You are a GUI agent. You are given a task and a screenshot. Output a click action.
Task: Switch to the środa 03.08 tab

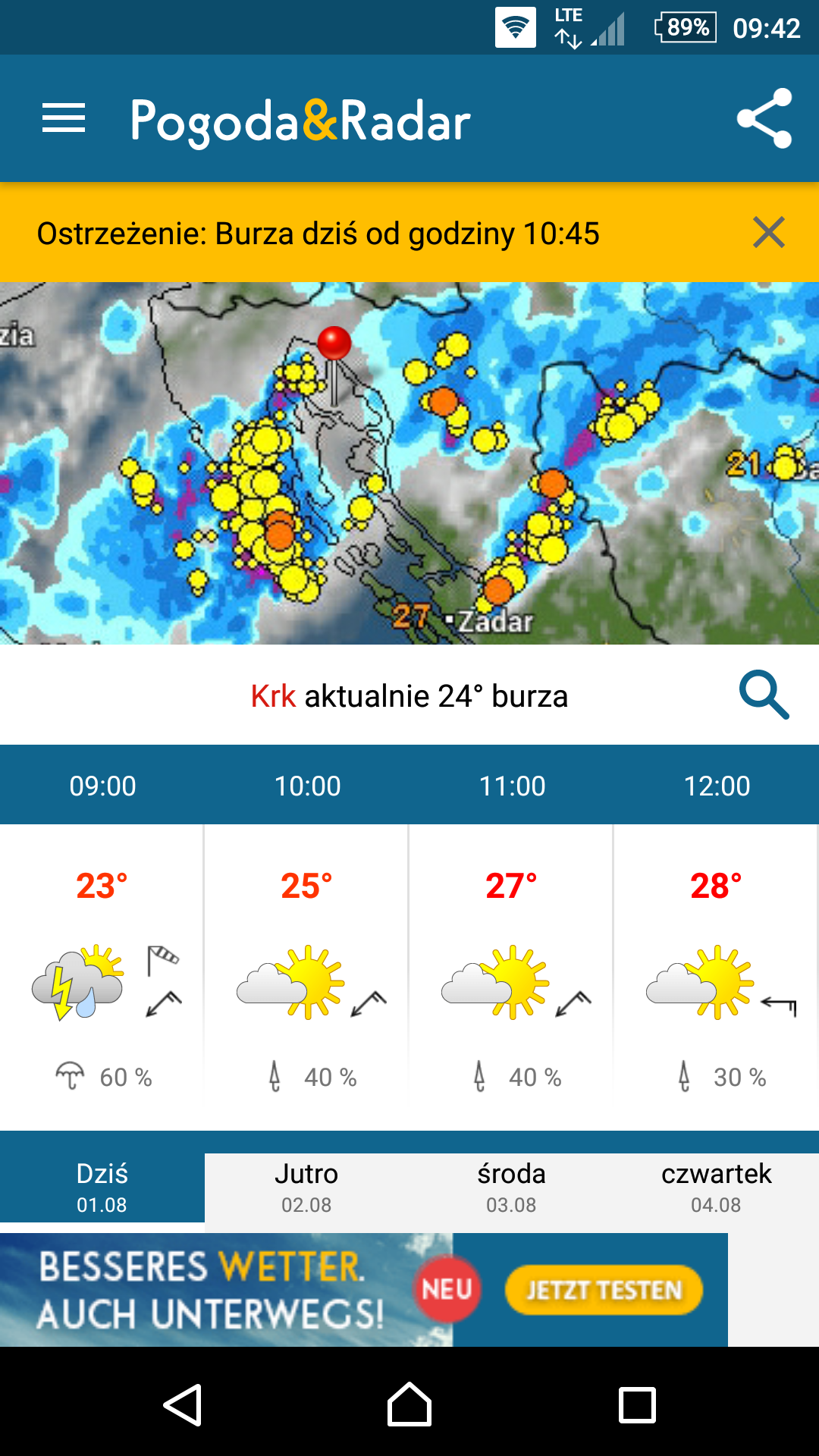[511, 1188]
